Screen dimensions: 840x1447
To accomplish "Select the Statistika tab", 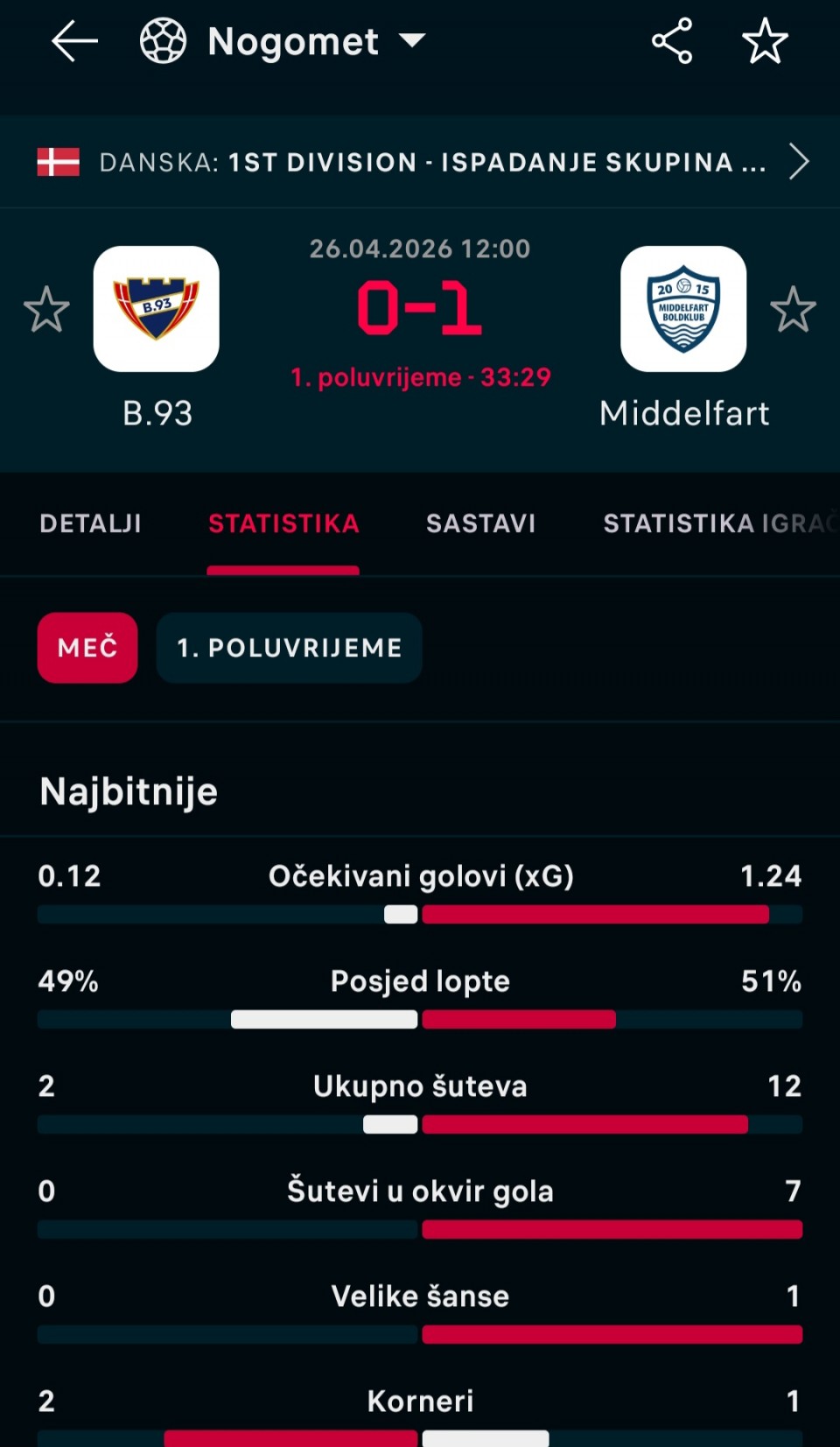I will tap(283, 523).
